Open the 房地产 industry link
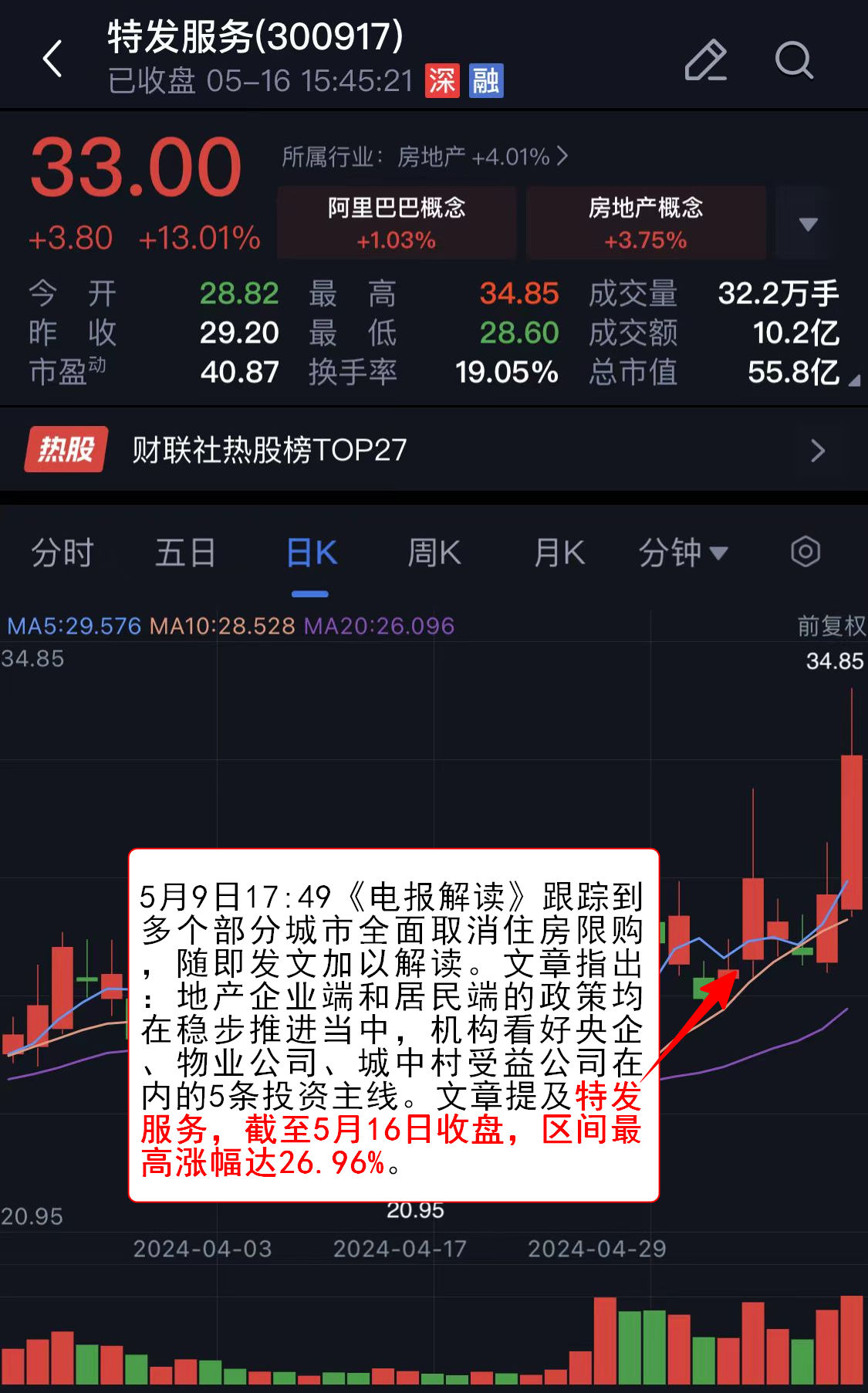Viewport: 868px width, 1393px height. click(x=424, y=157)
